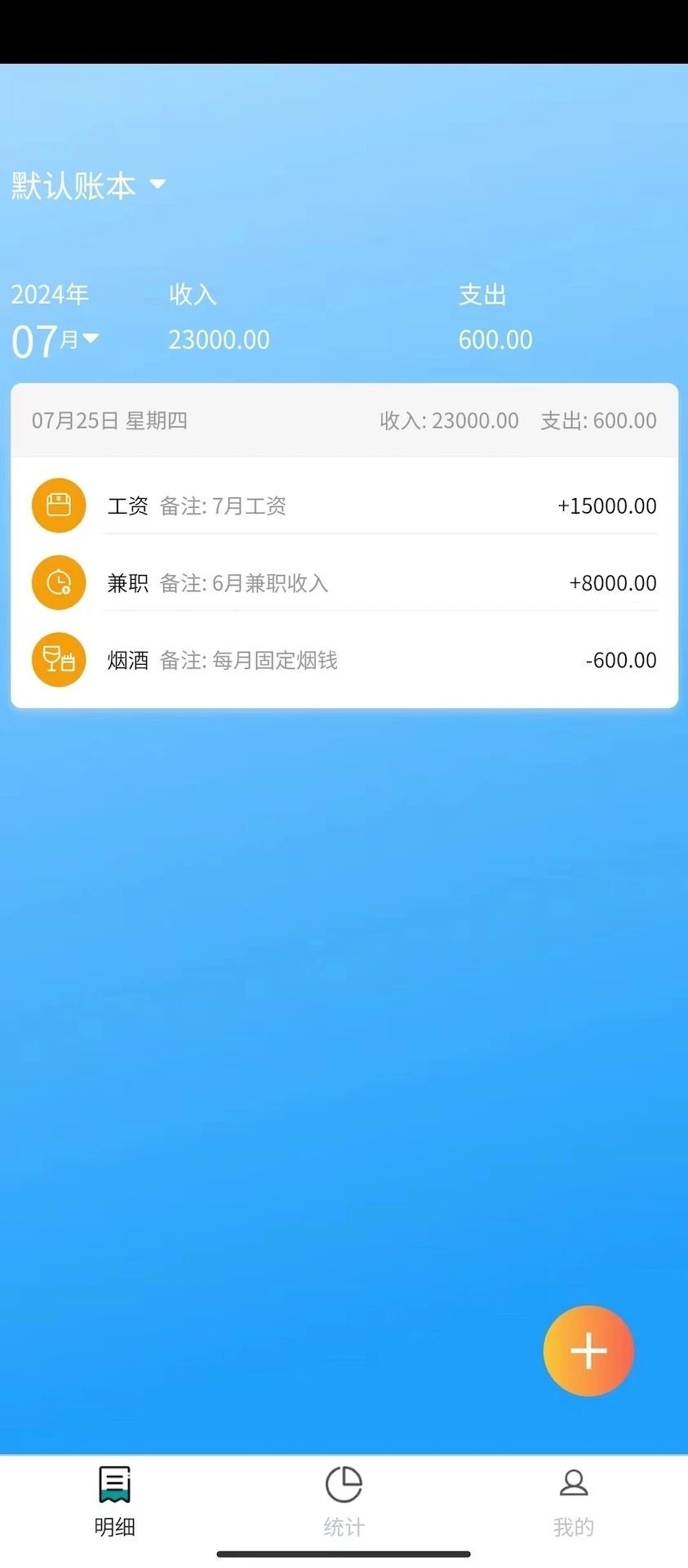Open the 默认账本 account book dropdown arrow
The height and width of the screenshot is (1568, 688).
(x=158, y=185)
